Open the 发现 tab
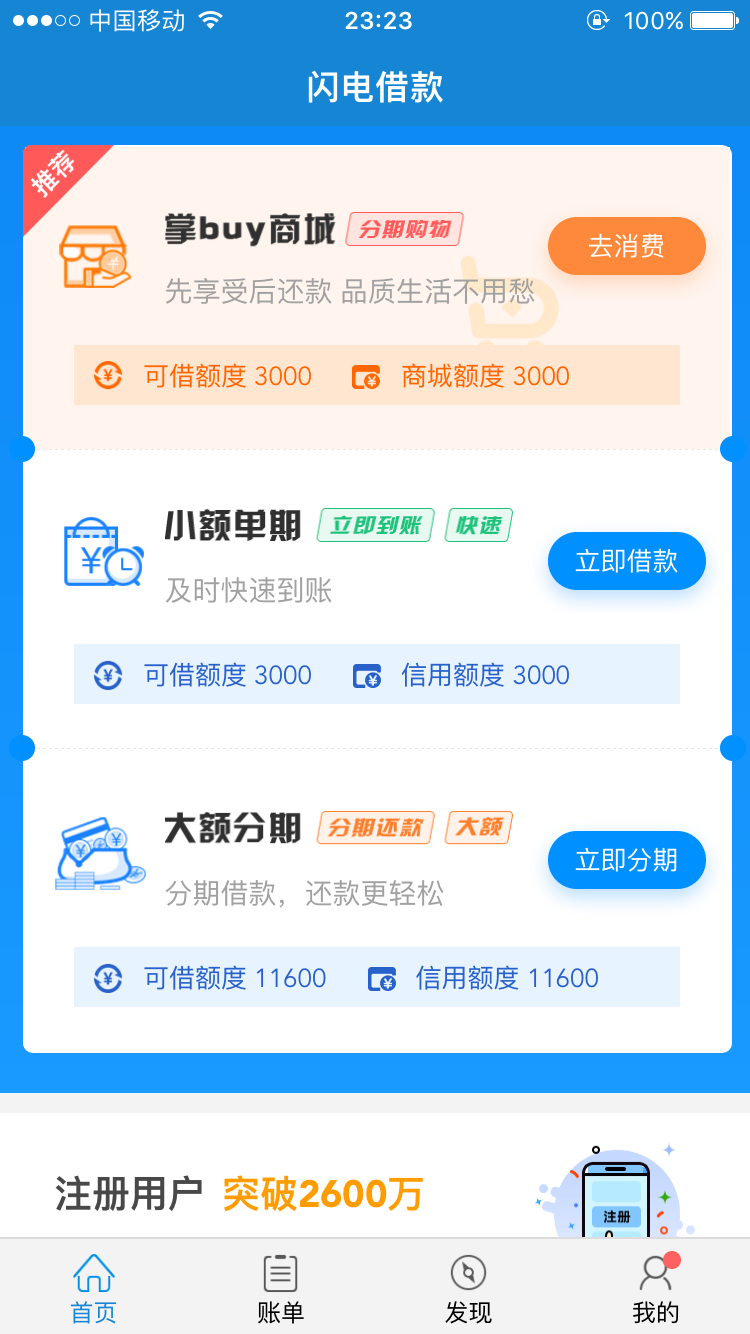 [468, 1288]
